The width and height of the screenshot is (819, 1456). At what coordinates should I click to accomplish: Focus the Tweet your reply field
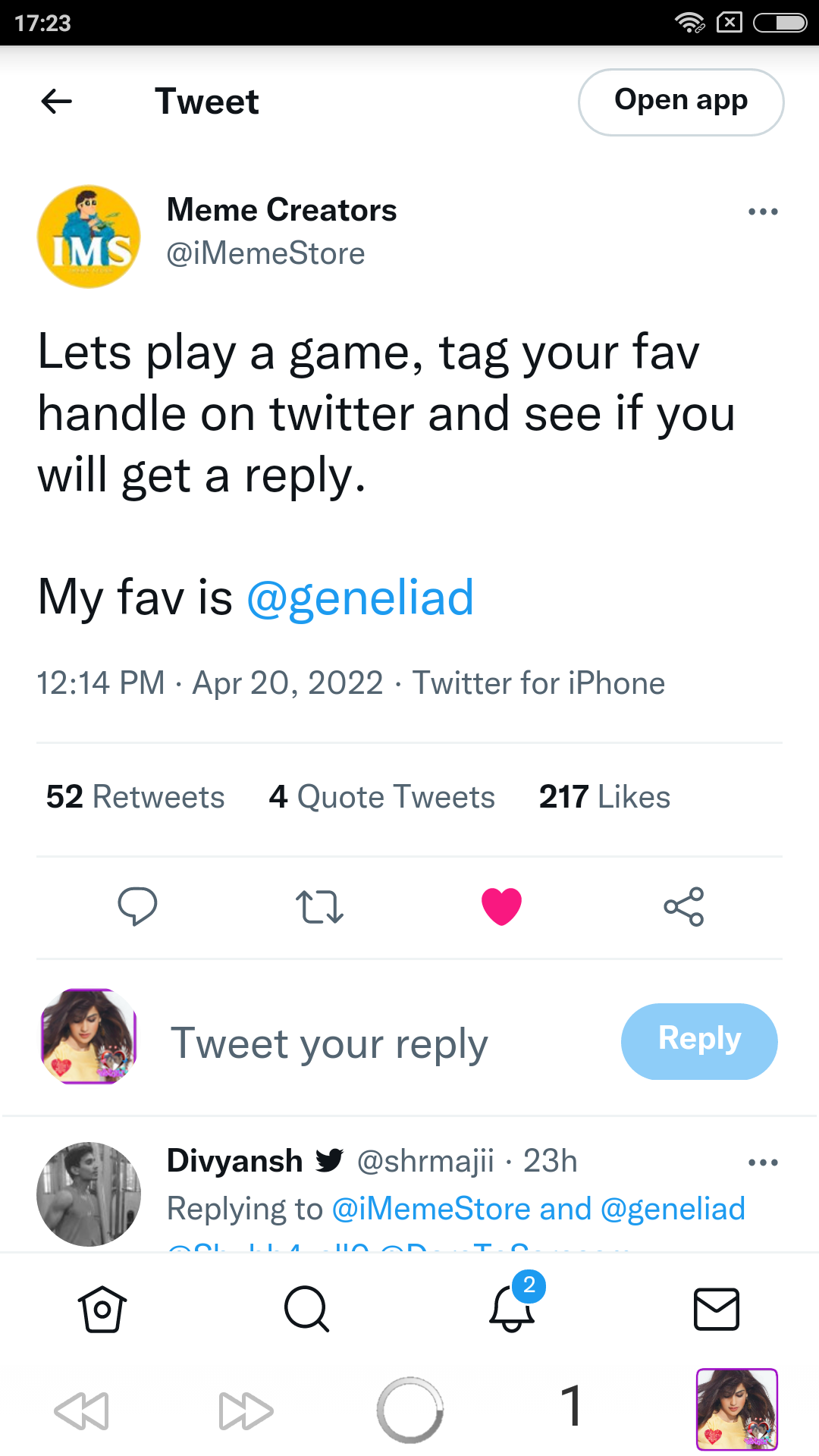(329, 1043)
